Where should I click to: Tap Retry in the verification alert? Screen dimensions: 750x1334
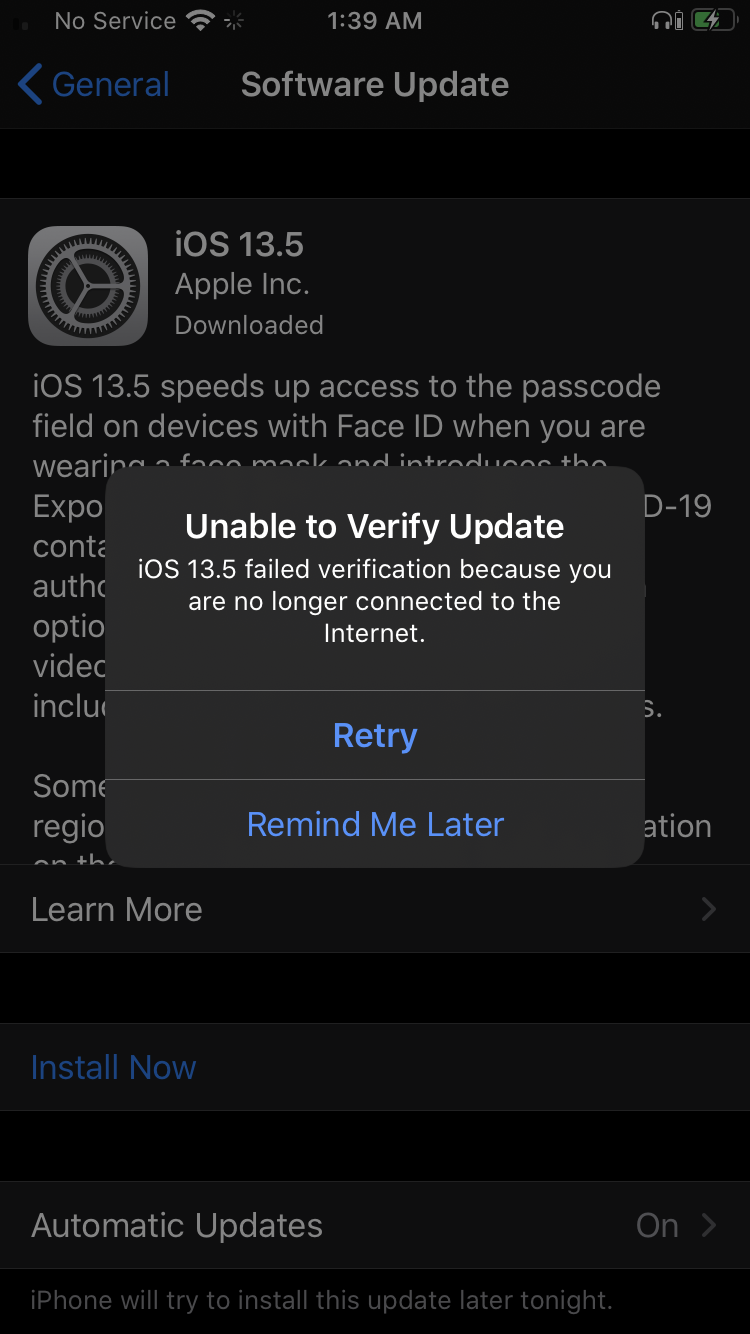coord(375,735)
